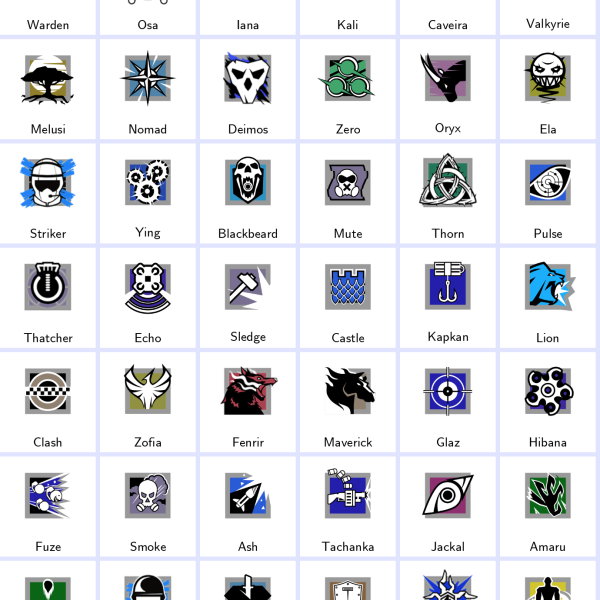Pick Echo from the grid
This screenshot has height=600, width=600.
click(x=148, y=297)
